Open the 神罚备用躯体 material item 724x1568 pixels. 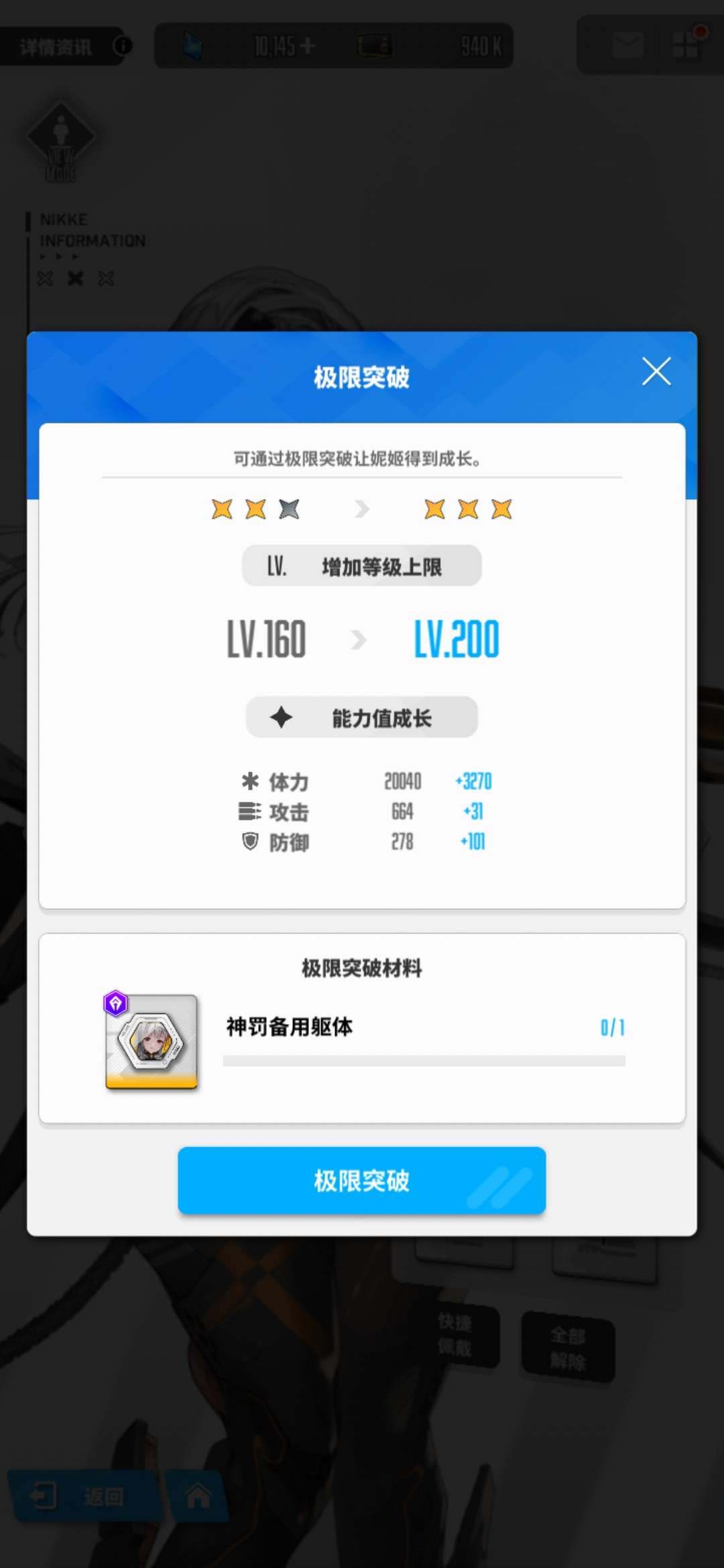tap(152, 1041)
